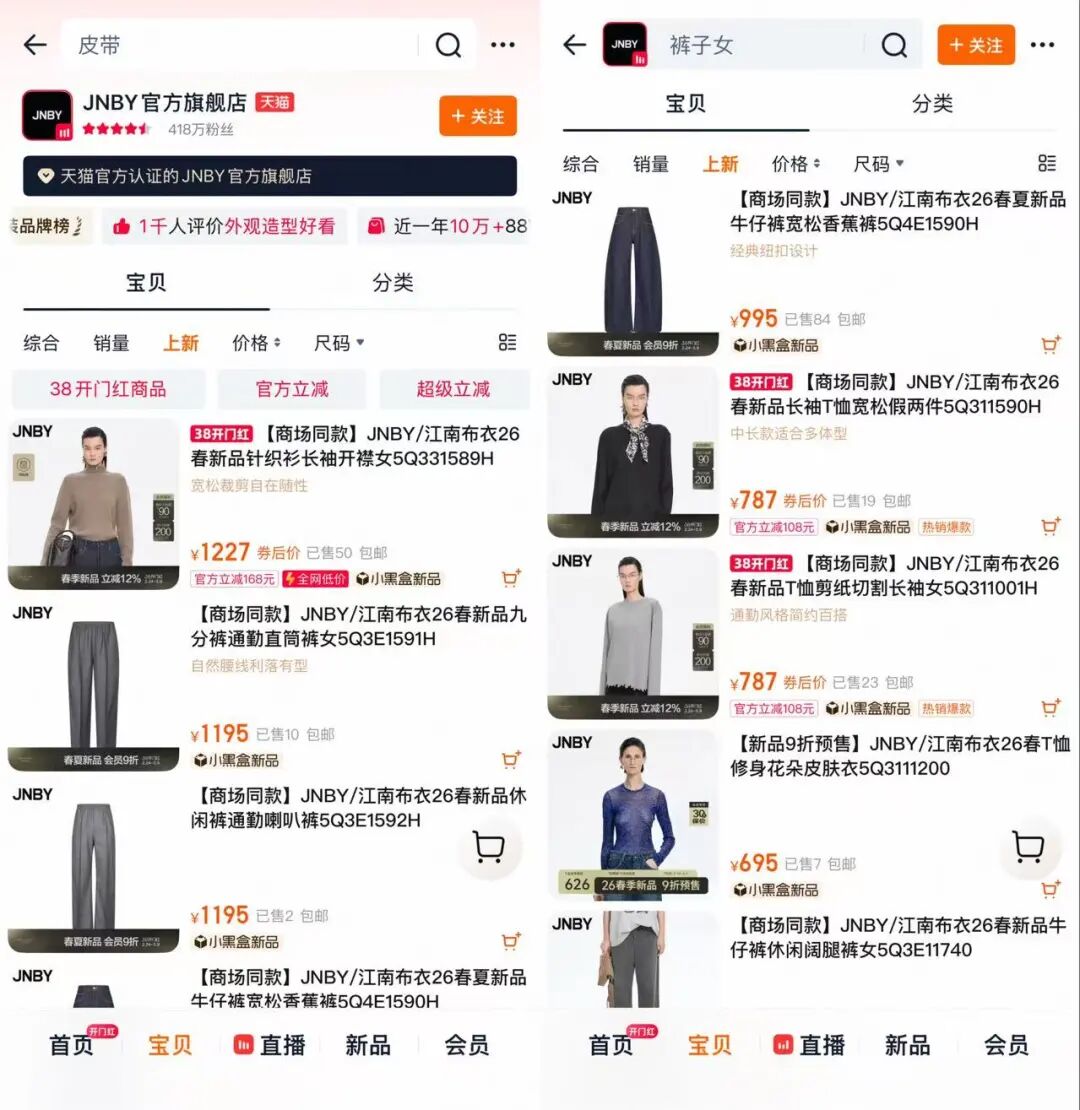This screenshot has height=1110, width=1080.
Task: Select the 38开门红商品 filter chip
Action: [x=107, y=390]
